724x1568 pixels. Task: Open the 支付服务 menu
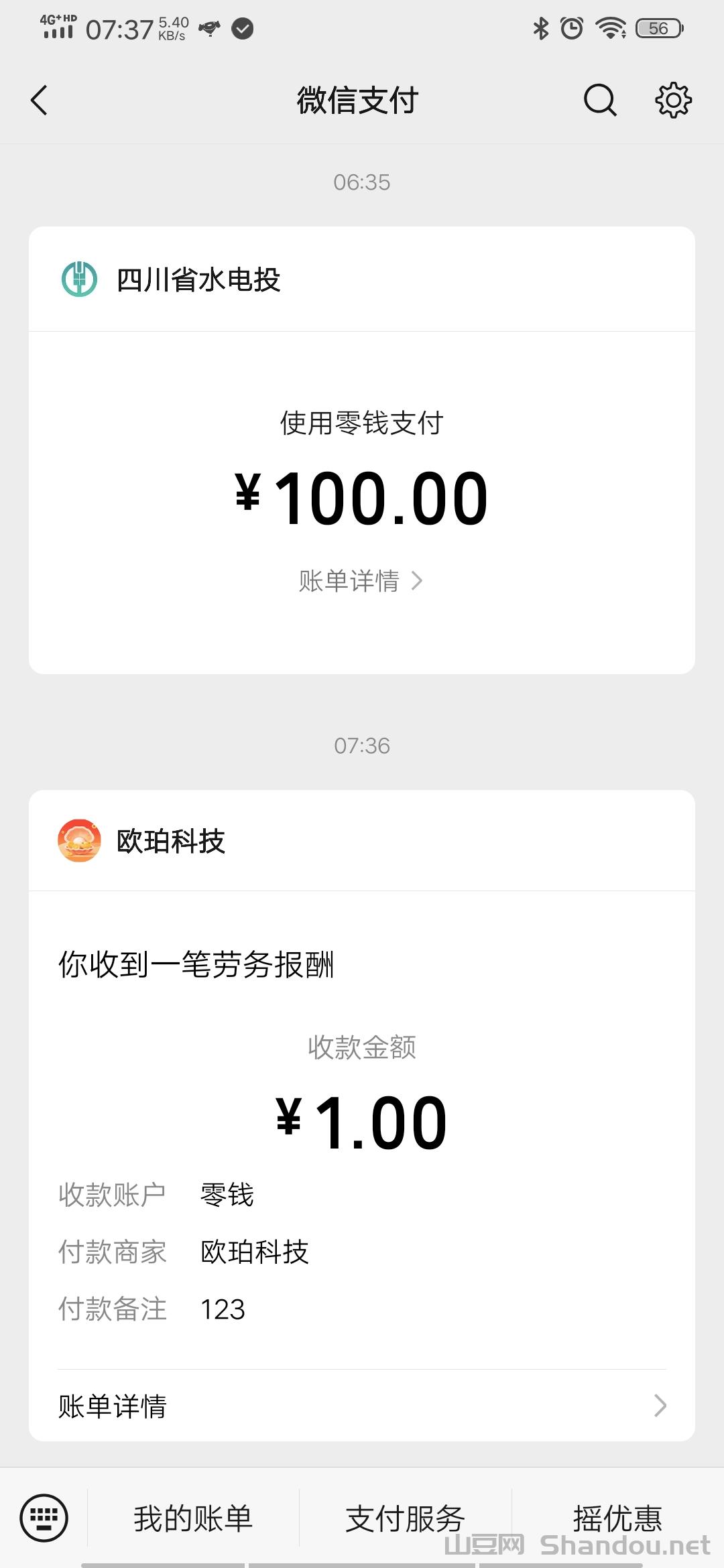[405, 1518]
